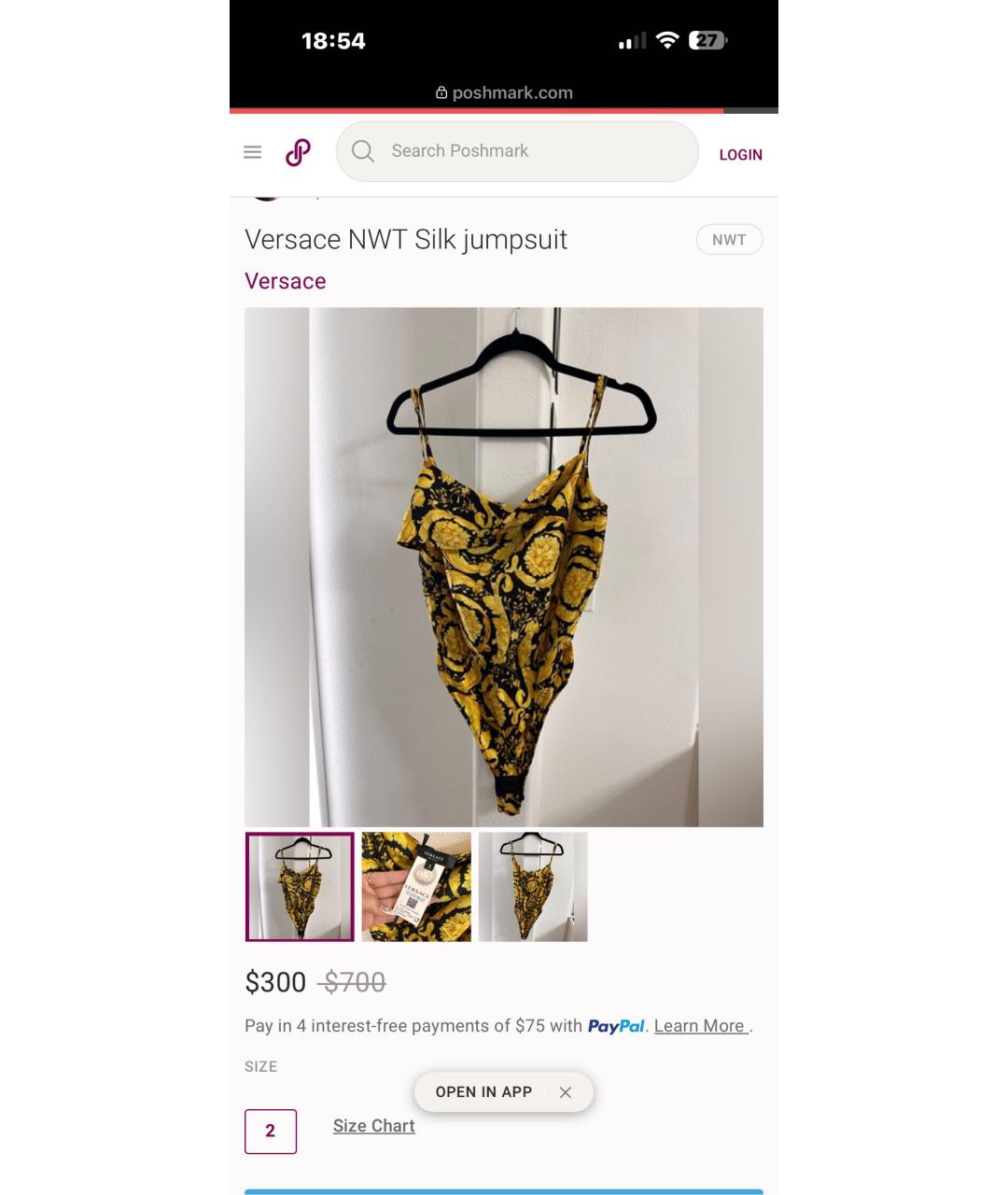Tap the Wi-Fi indicator in status bar
The image size is (1008, 1195).
(x=666, y=40)
